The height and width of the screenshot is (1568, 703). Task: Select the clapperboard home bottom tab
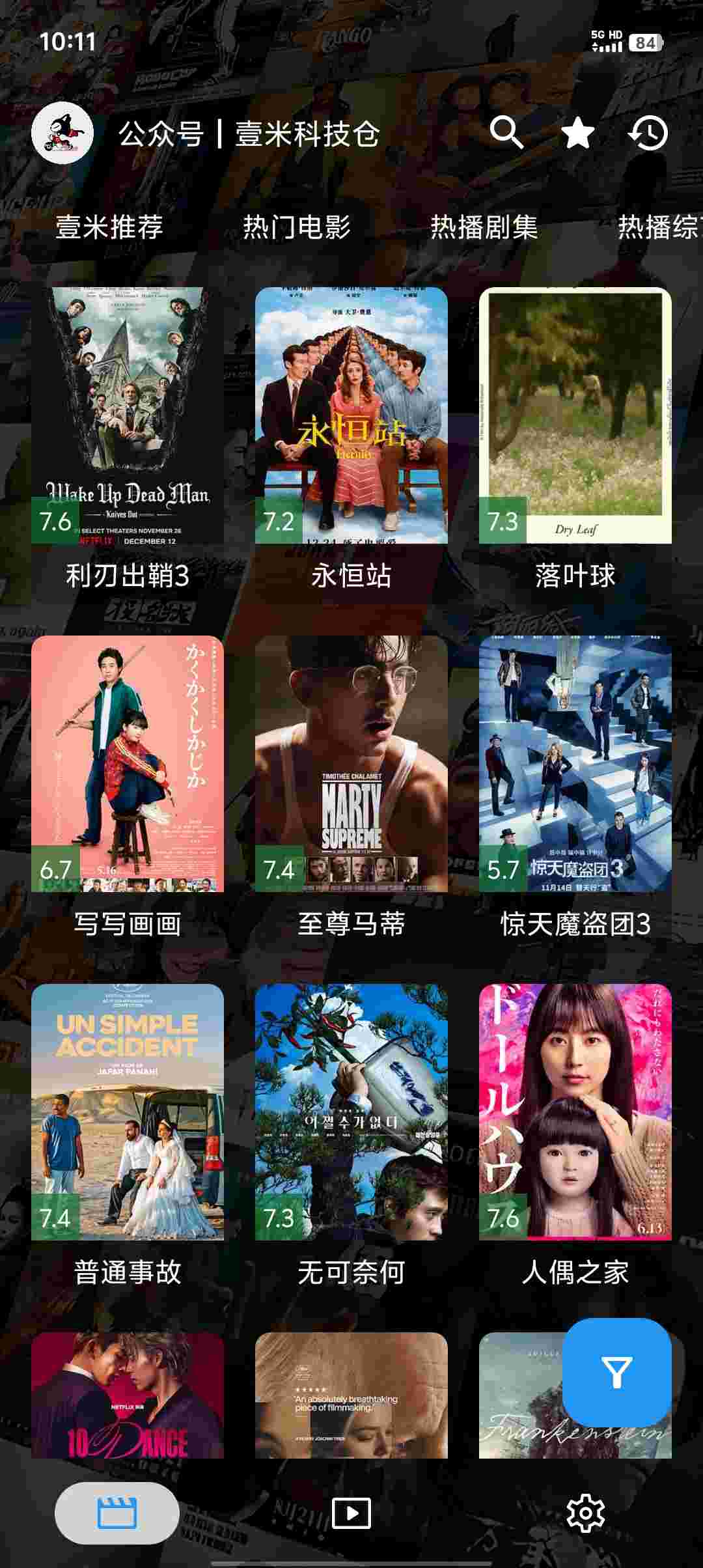tap(117, 1513)
